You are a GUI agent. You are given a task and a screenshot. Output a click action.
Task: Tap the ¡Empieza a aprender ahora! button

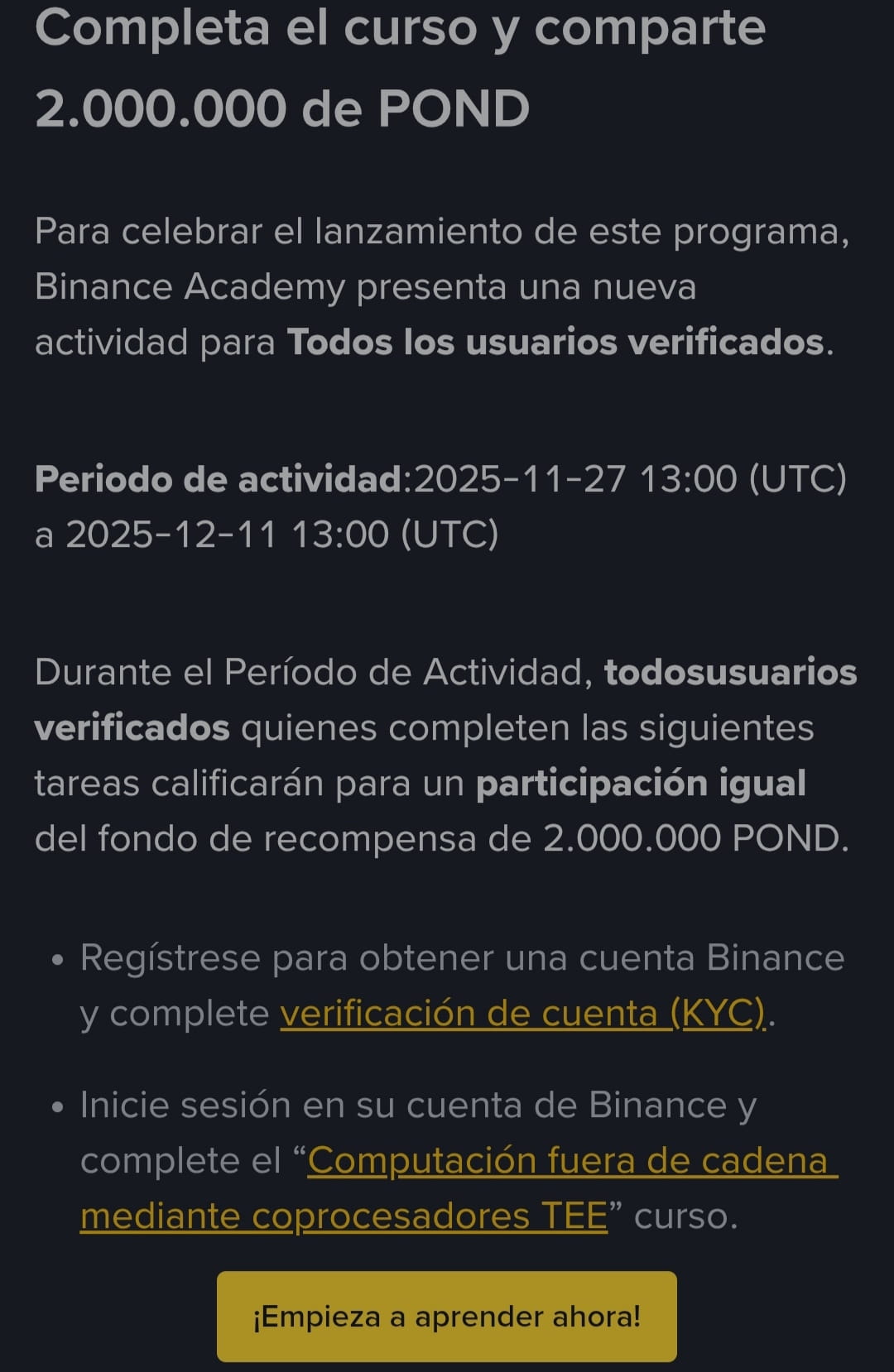point(447,1316)
